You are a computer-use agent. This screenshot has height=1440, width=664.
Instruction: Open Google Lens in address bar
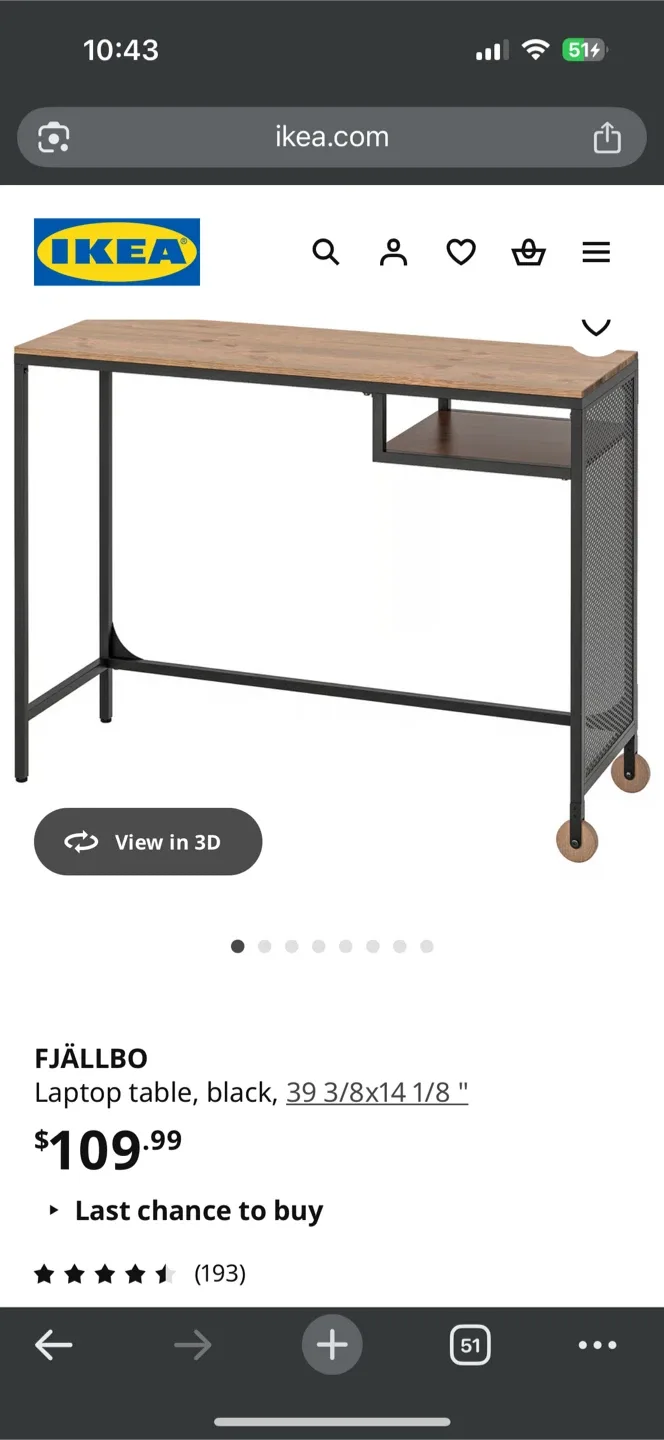click(x=54, y=137)
